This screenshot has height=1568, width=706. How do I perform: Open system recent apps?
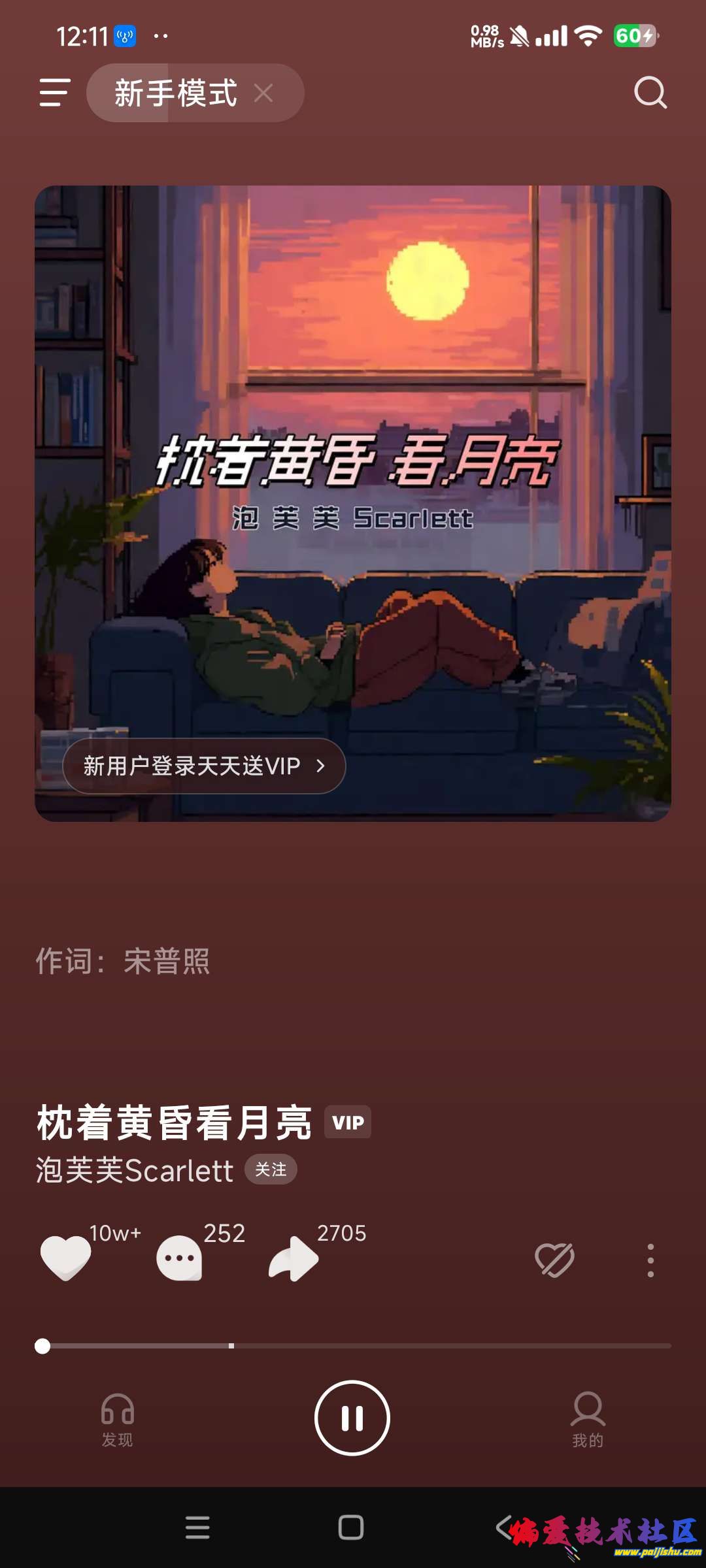pos(197,1527)
